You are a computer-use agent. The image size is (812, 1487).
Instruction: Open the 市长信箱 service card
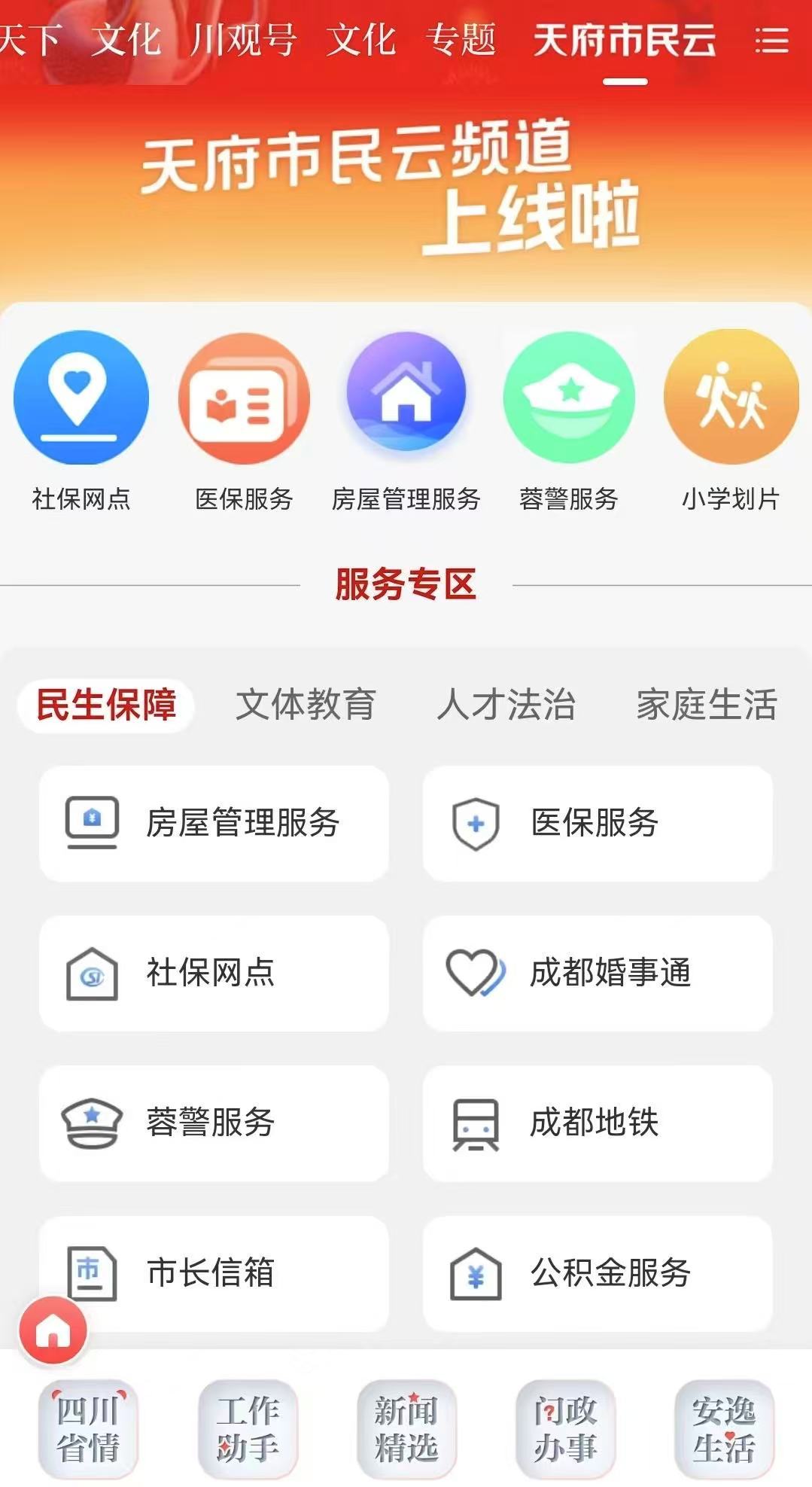[x=214, y=1272]
